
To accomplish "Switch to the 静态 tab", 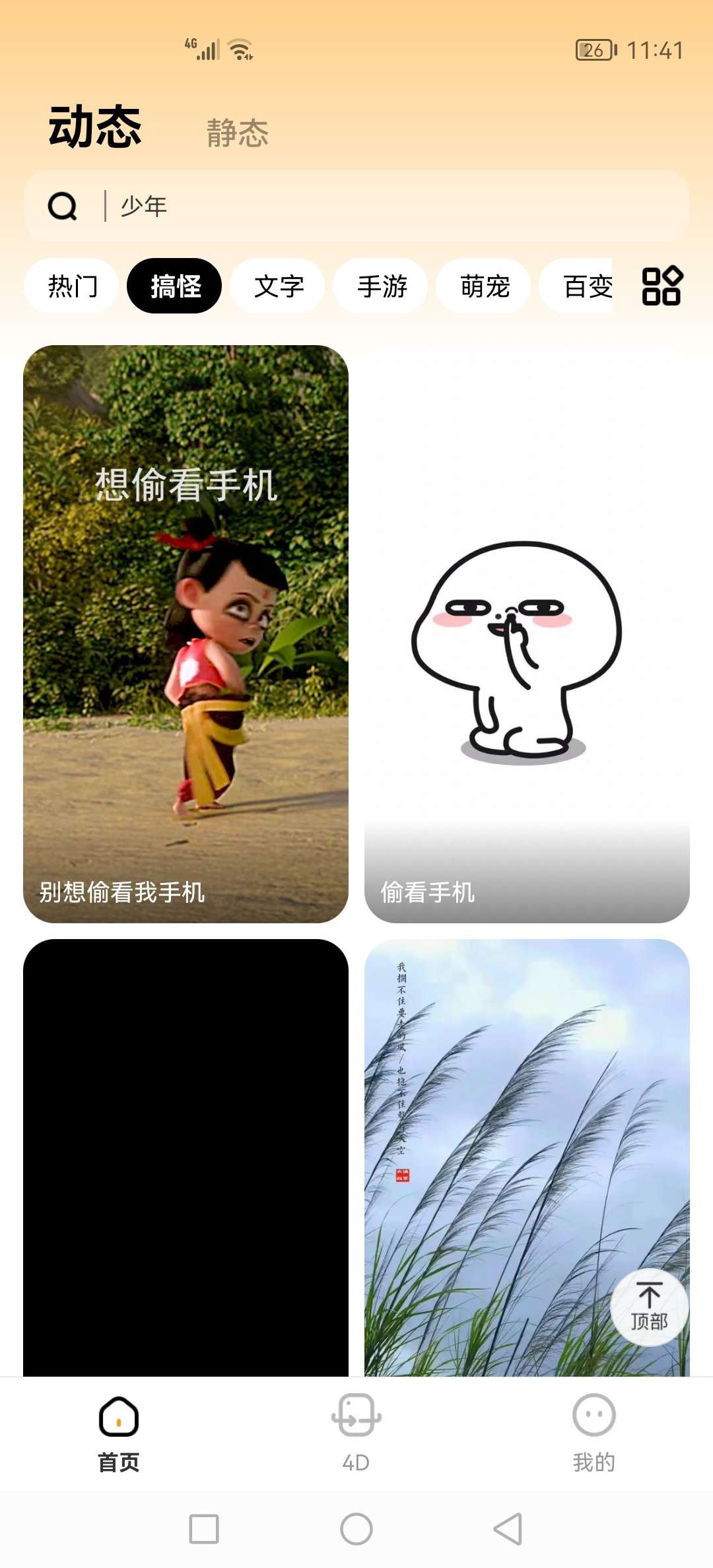I will click(237, 133).
